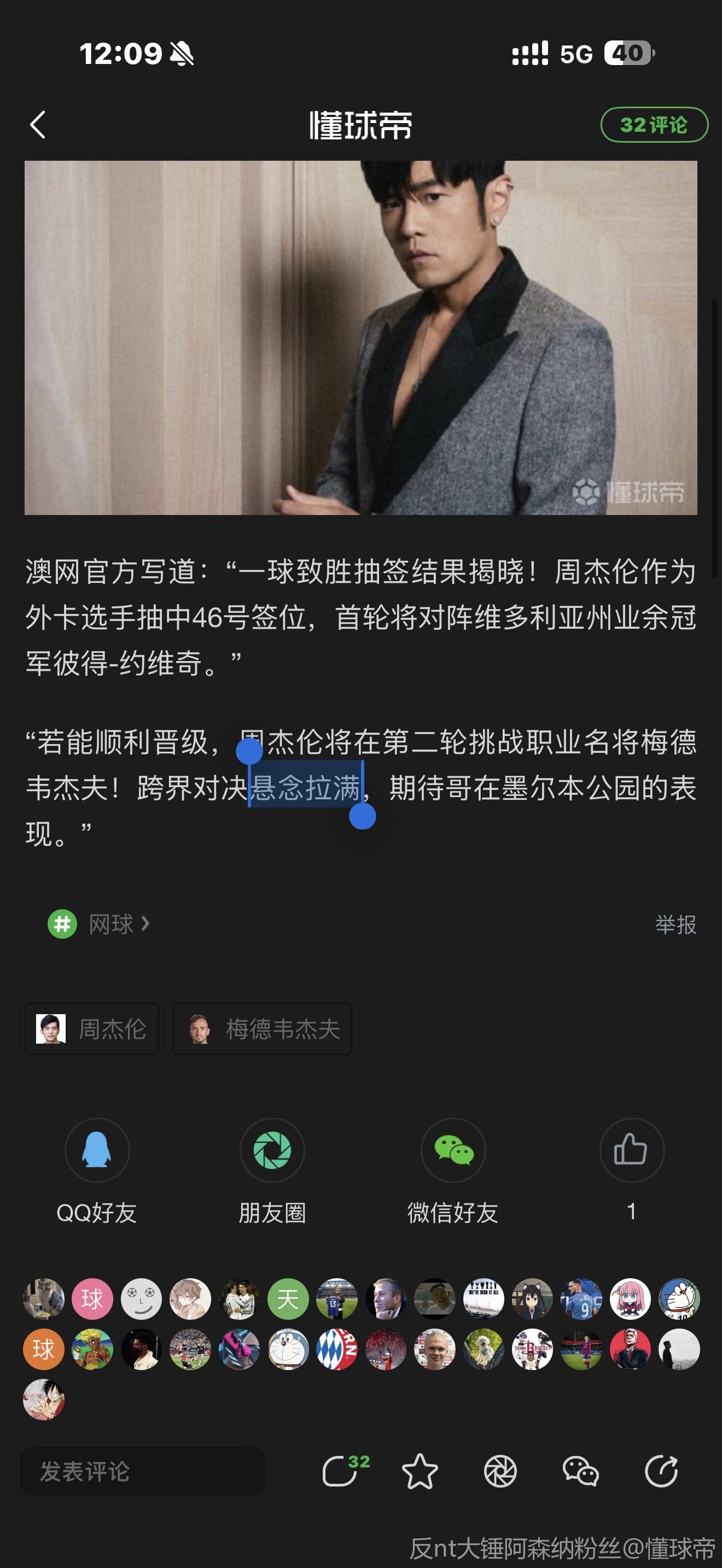Like this article with thumbs-up

click(631, 1150)
